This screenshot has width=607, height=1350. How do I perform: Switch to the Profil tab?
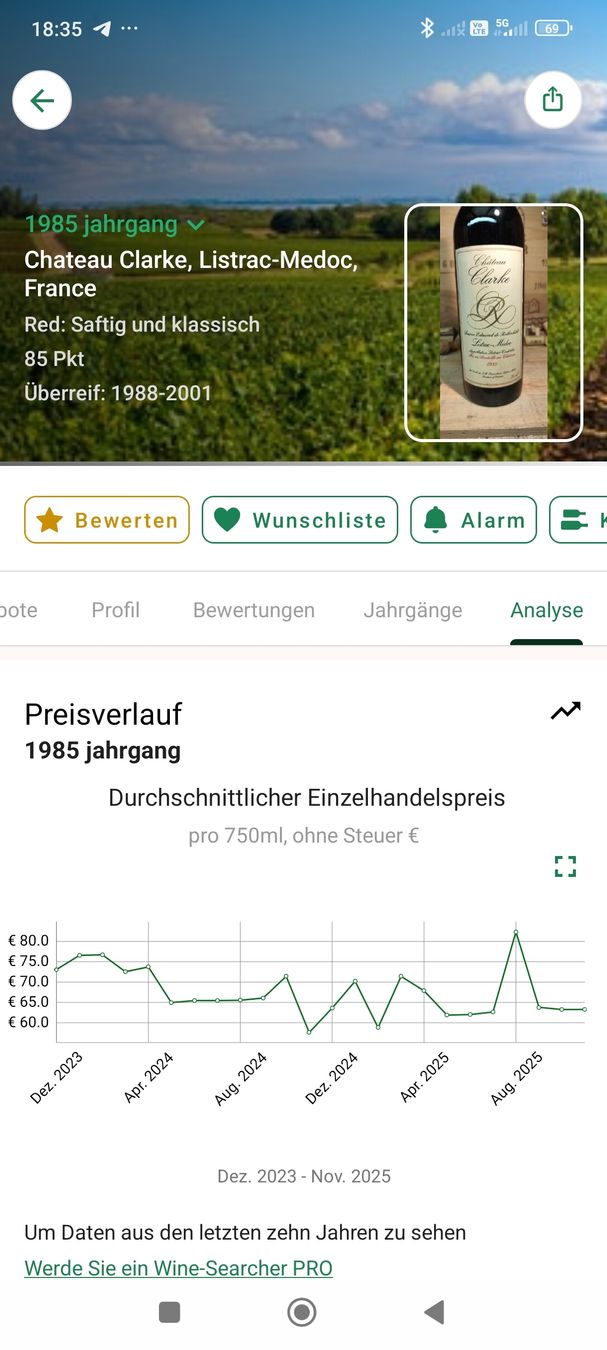pos(115,610)
